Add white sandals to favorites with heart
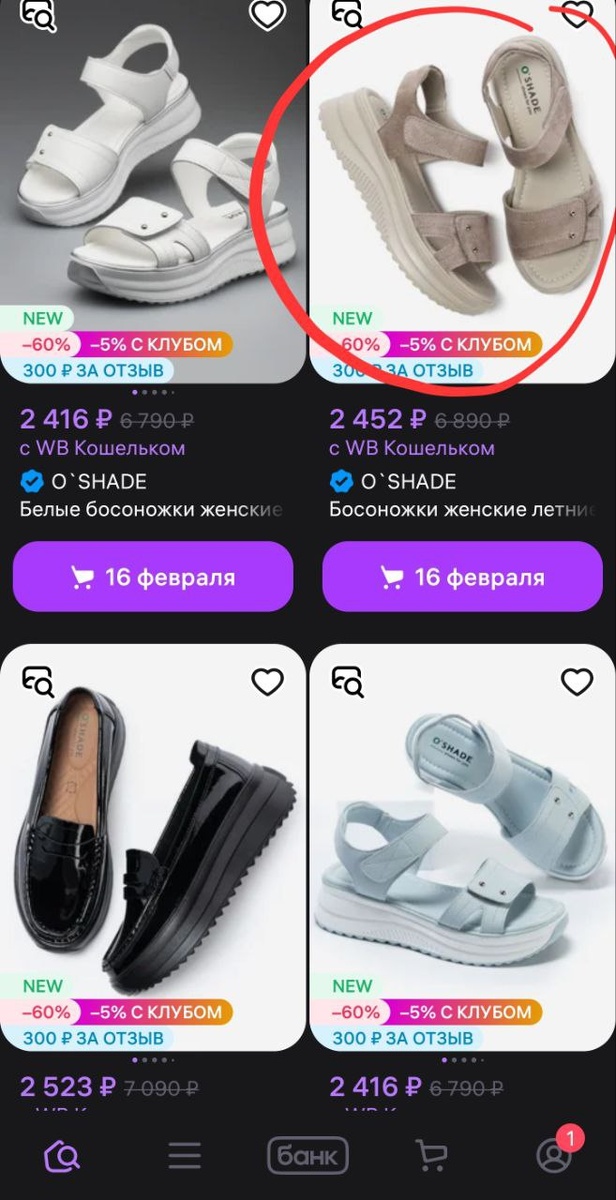 coord(267,16)
